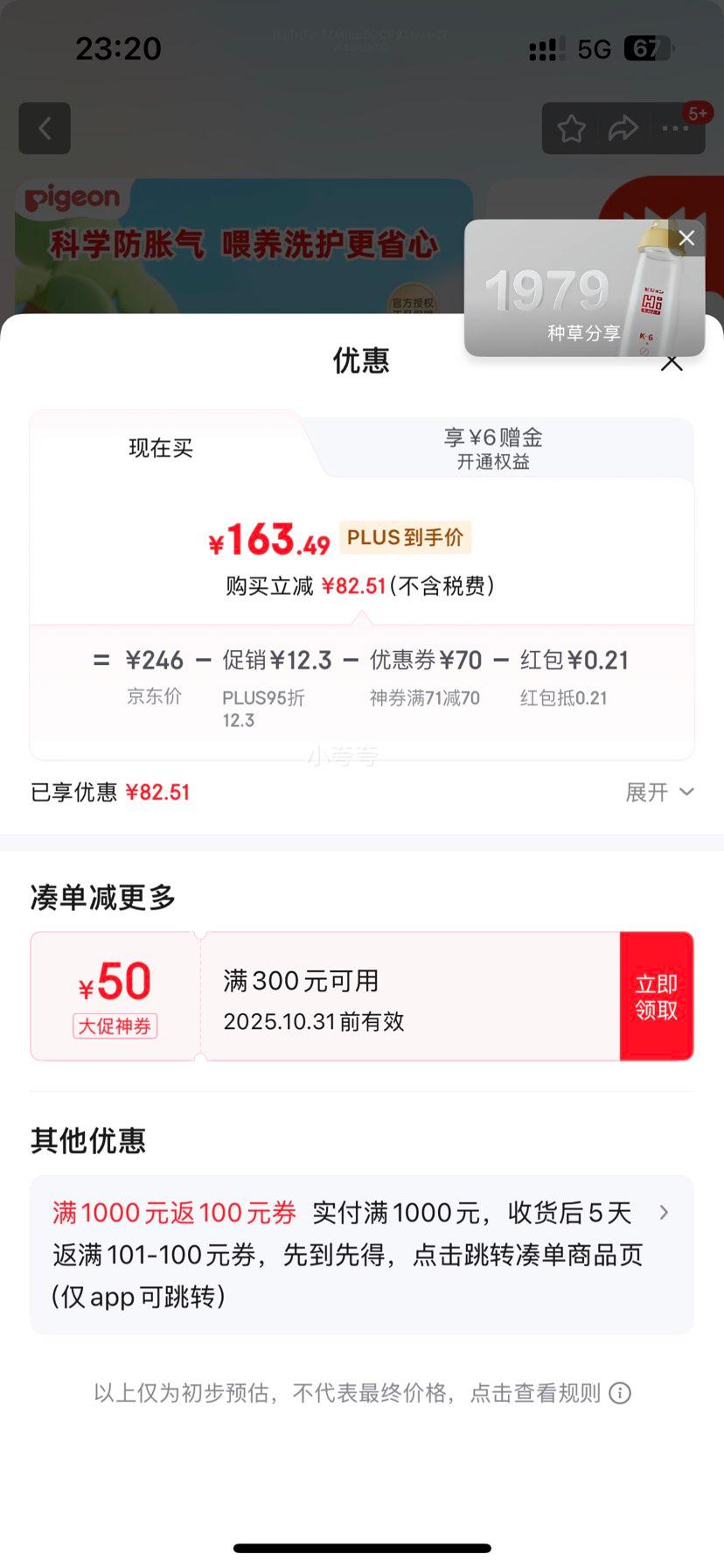The width and height of the screenshot is (724, 1568).
Task: Select the 现在买 tab
Action: (161, 448)
